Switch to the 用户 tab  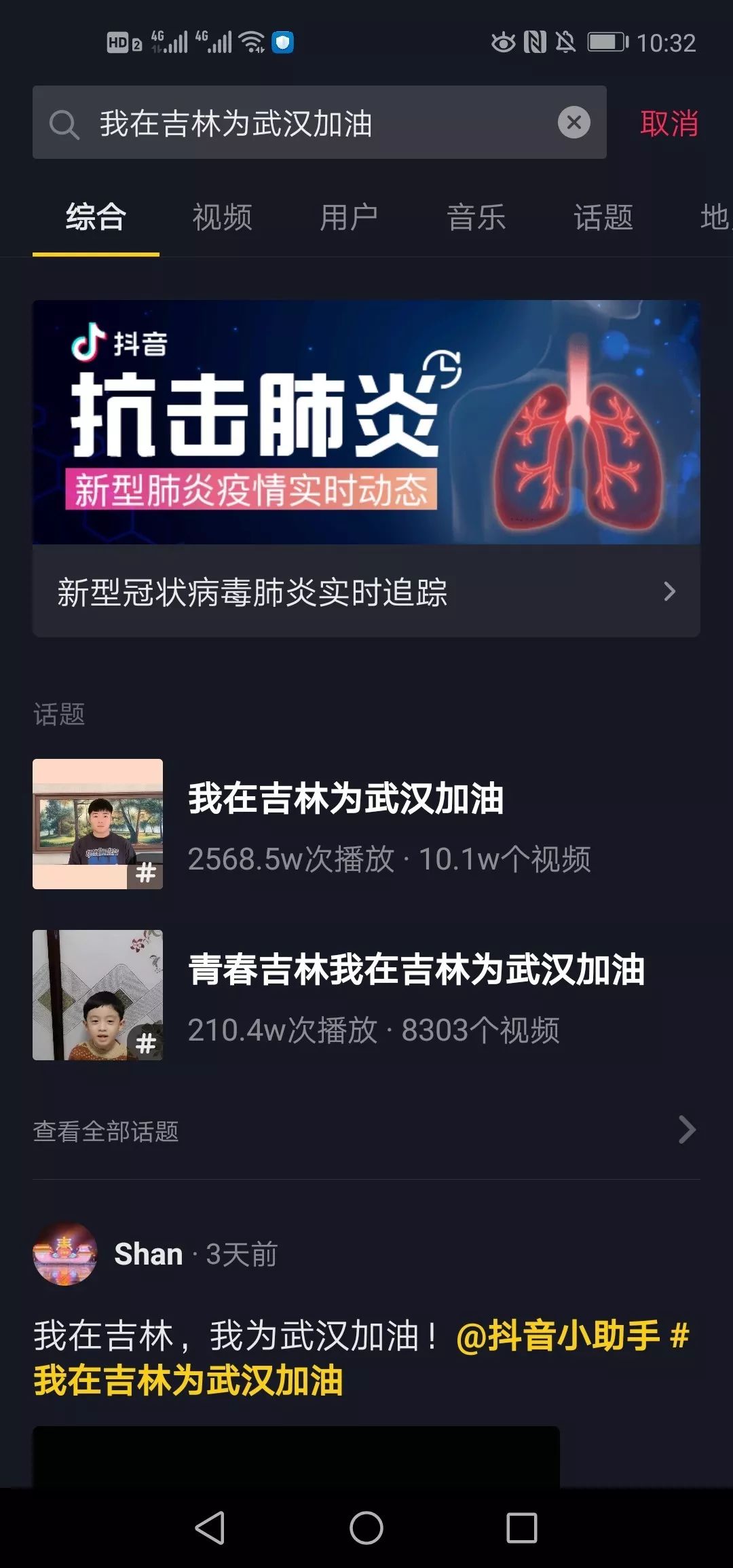[x=349, y=217]
